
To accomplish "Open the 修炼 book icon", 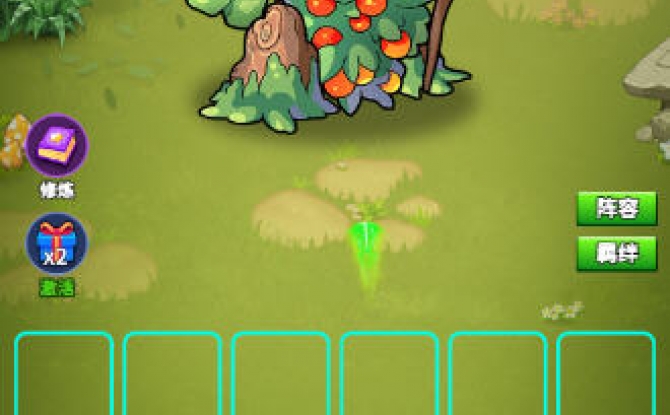I will (x=56, y=147).
